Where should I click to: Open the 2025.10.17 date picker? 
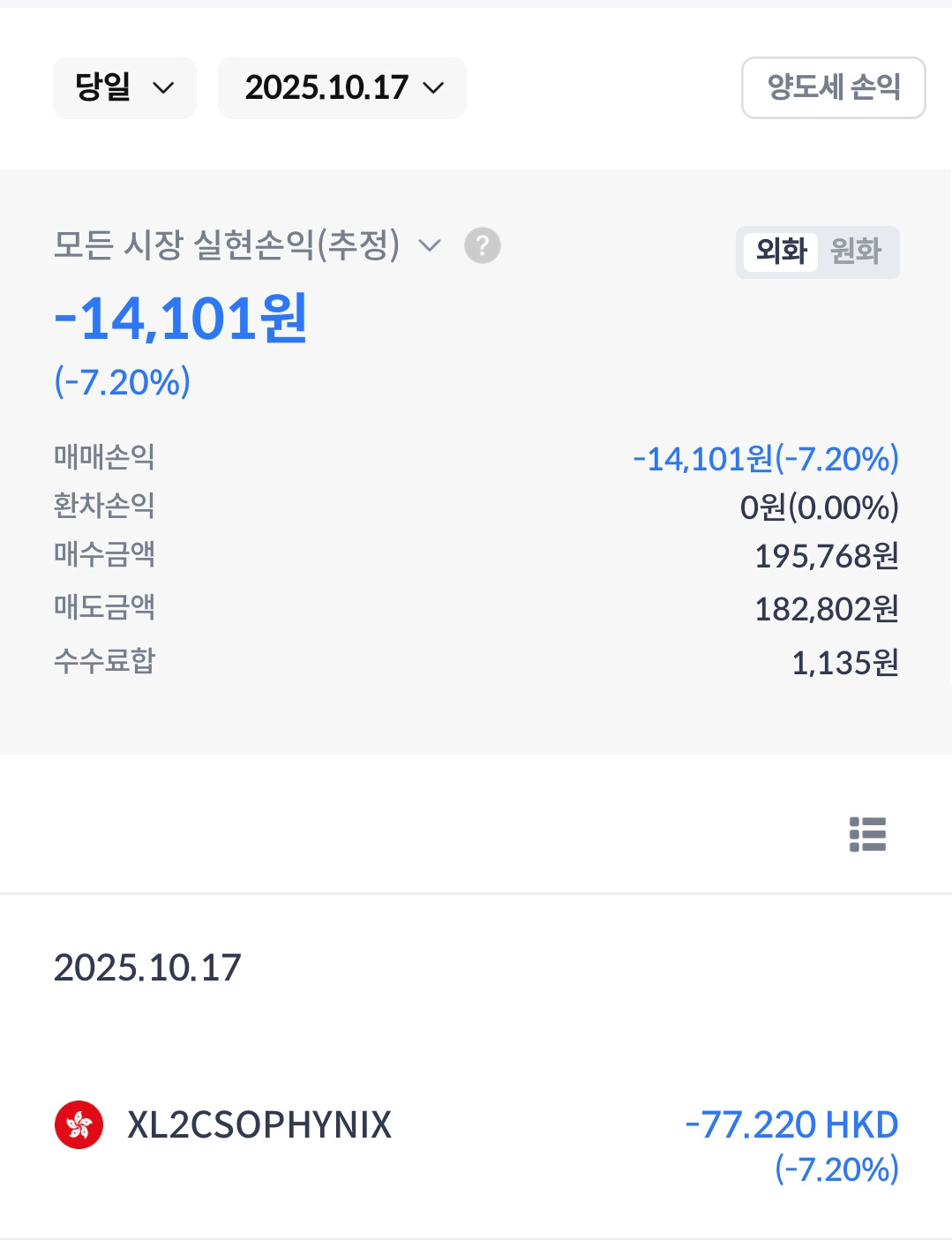(x=342, y=87)
